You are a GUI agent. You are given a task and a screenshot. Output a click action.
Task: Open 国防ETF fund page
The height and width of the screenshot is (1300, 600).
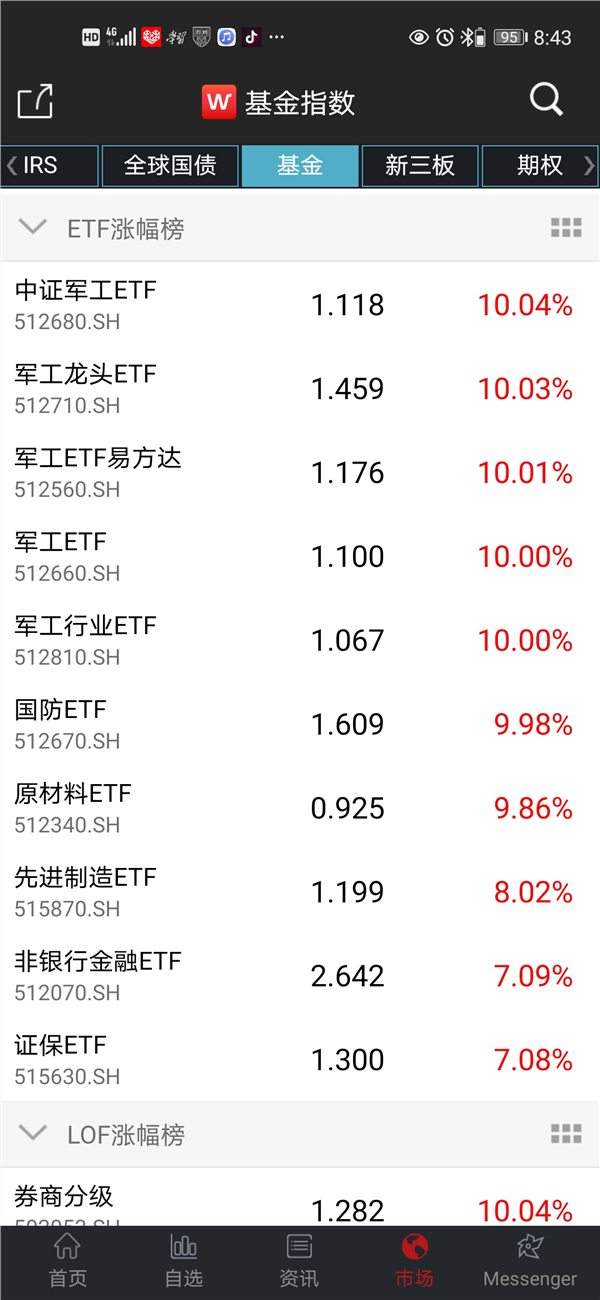[300, 724]
